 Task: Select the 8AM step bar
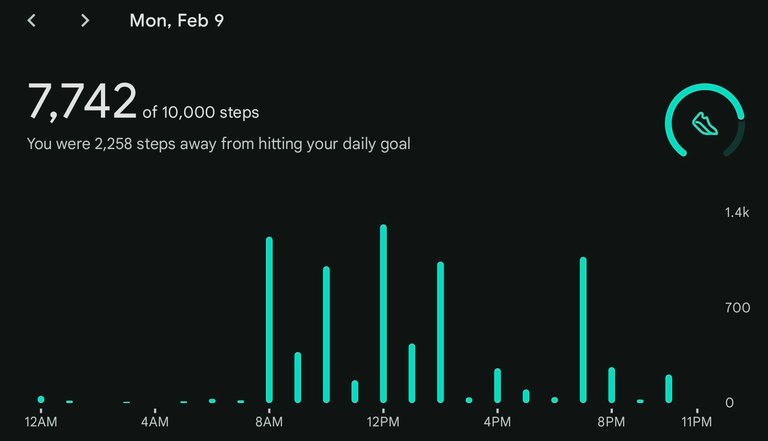[269, 320]
